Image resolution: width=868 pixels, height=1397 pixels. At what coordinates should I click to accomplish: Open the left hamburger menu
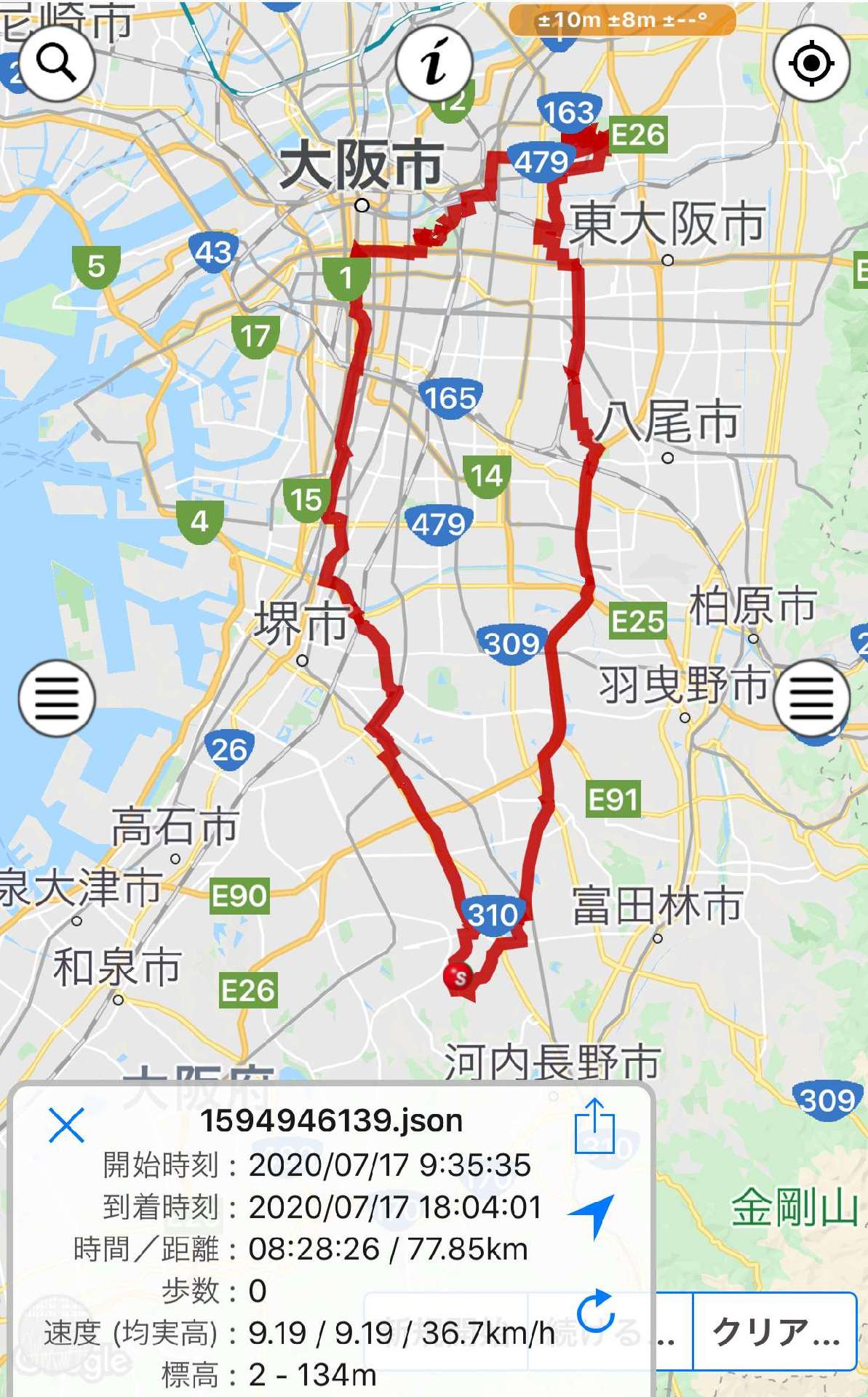57,698
